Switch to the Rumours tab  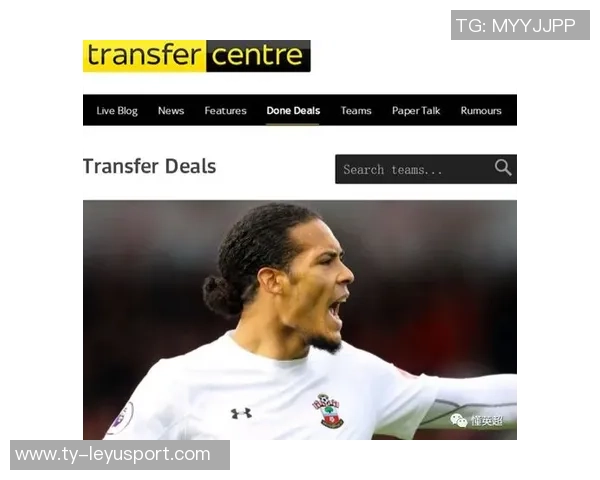point(481,111)
